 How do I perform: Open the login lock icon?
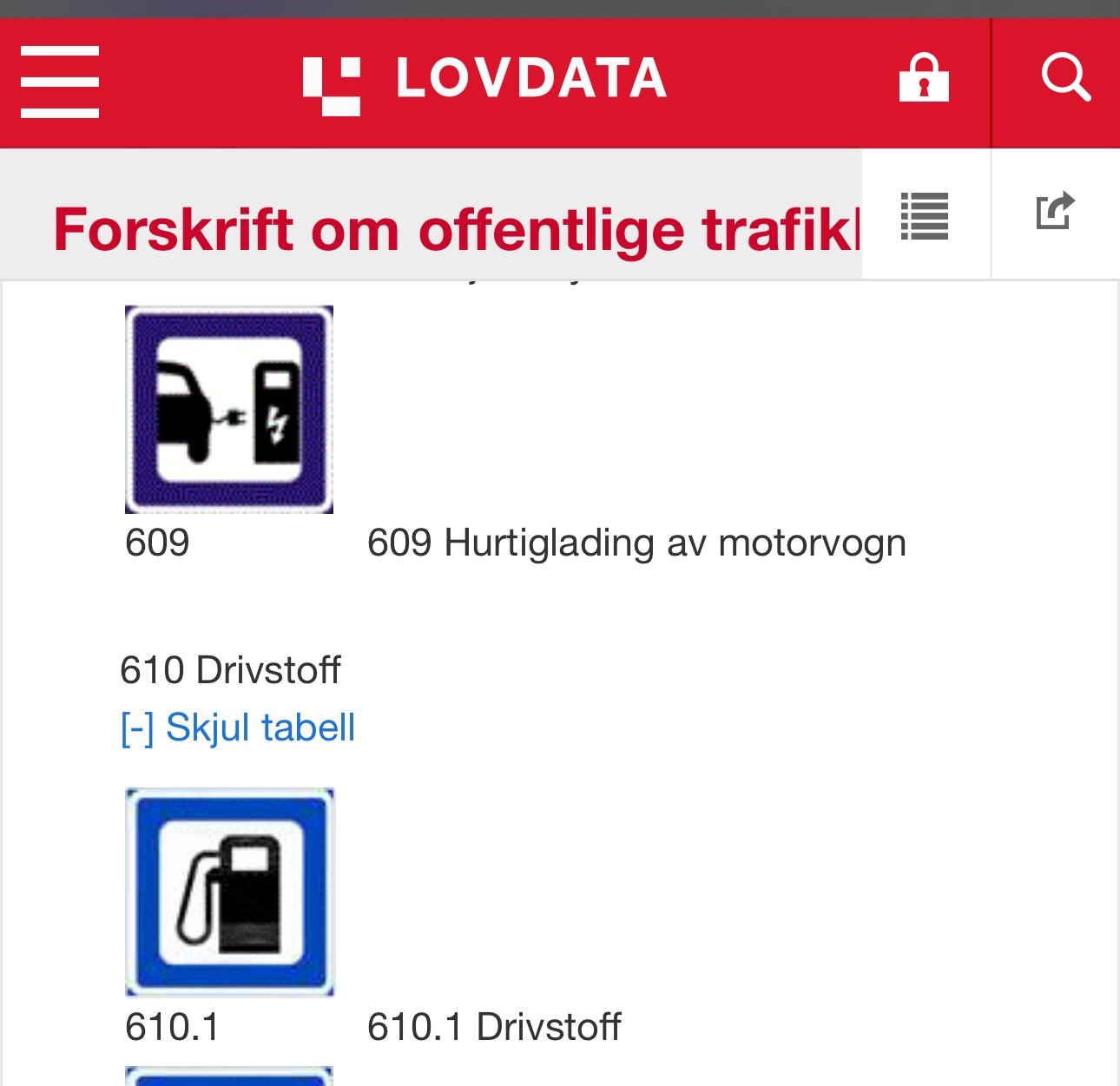tap(924, 80)
